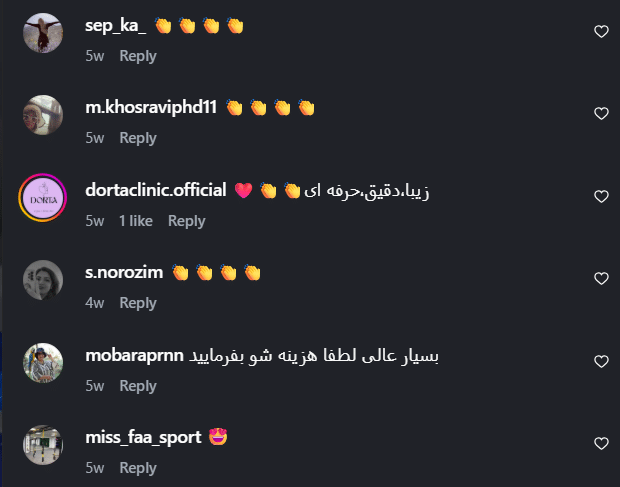Visit miss_faa_sport's profile
This screenshot has width=620, height=487.
tap(144, 436)
